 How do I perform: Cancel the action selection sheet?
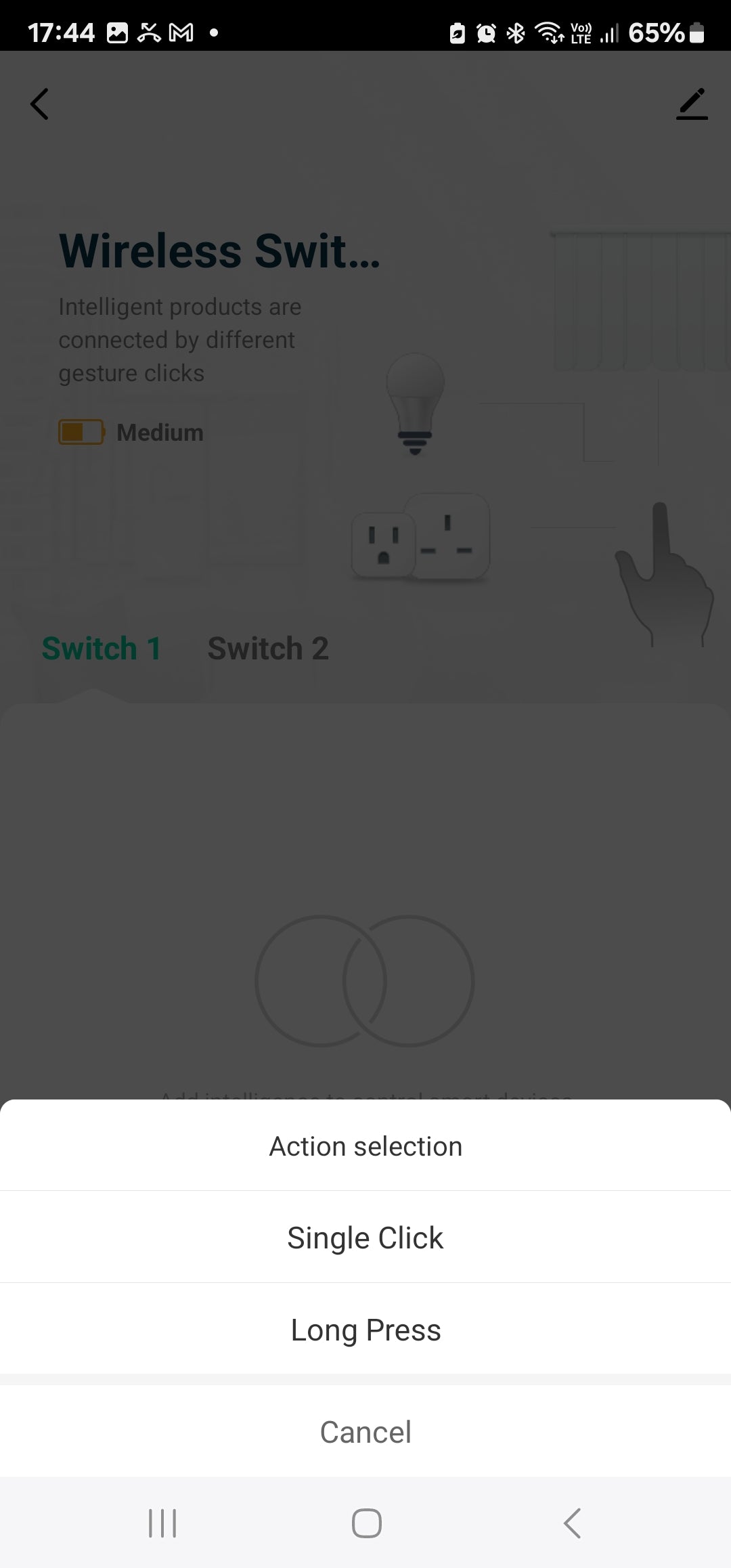[365, 1431]
